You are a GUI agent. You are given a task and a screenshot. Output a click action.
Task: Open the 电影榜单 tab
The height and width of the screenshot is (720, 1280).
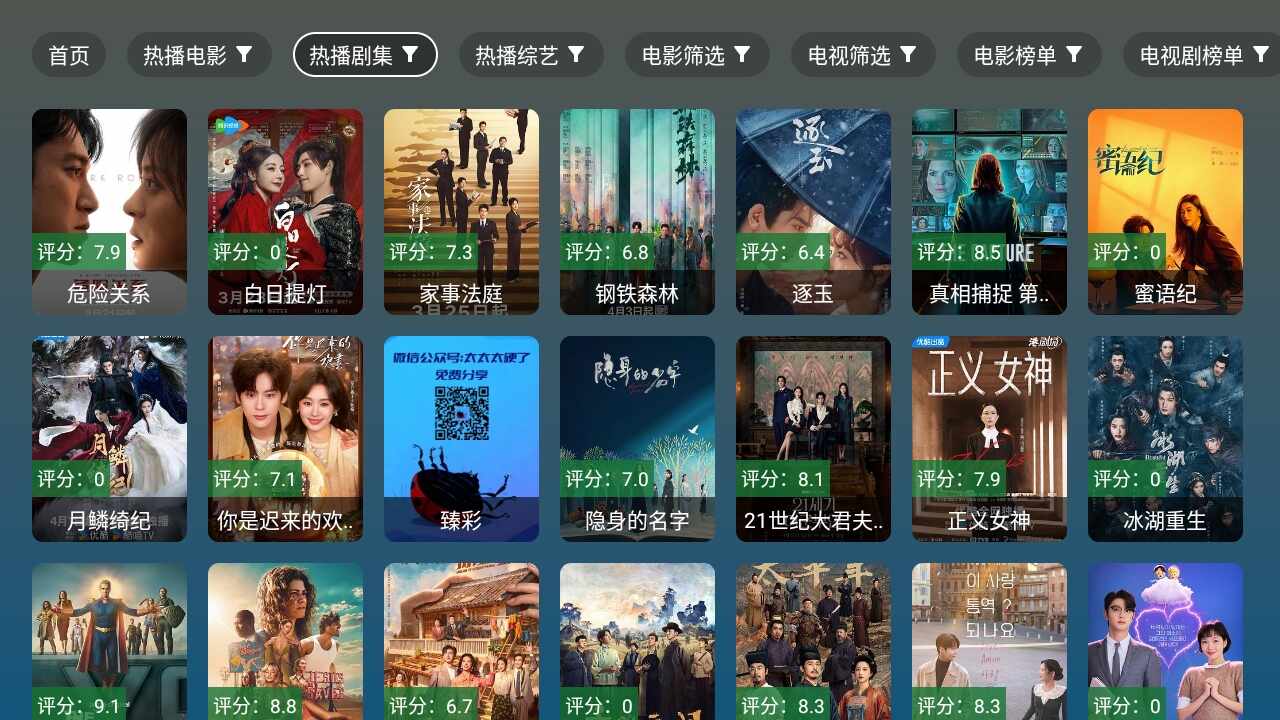(1029, 55)
